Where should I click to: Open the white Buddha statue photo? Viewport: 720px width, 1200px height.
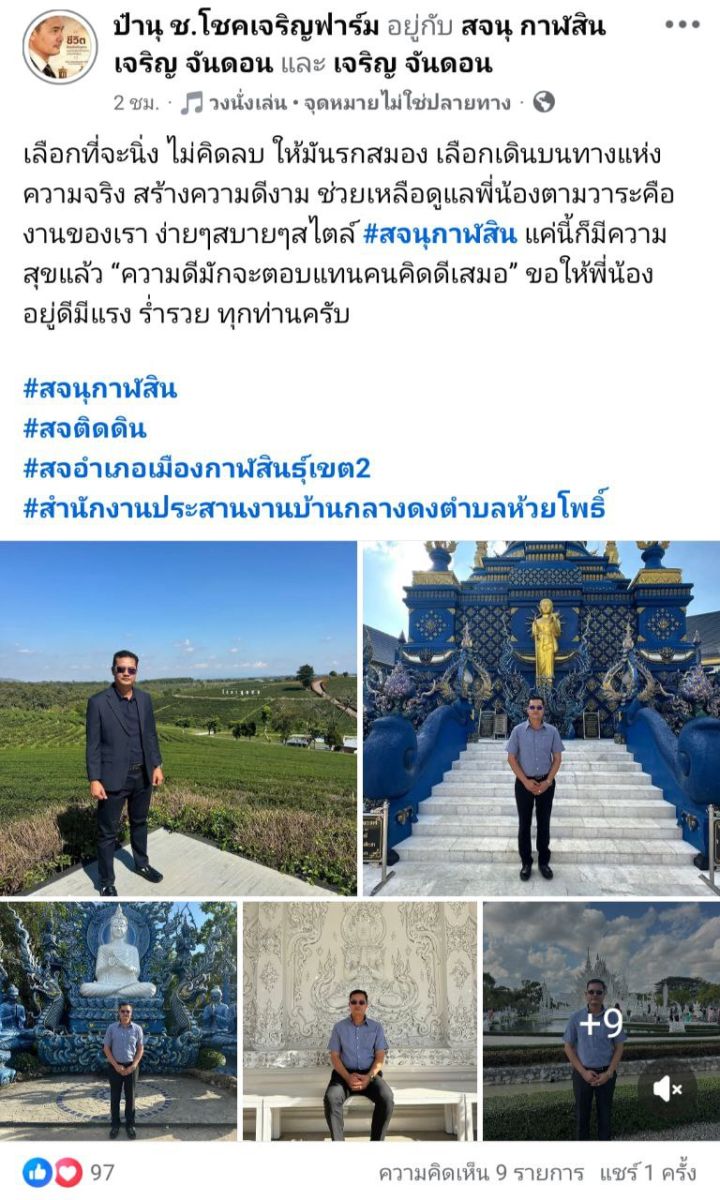coord(118,1020)
